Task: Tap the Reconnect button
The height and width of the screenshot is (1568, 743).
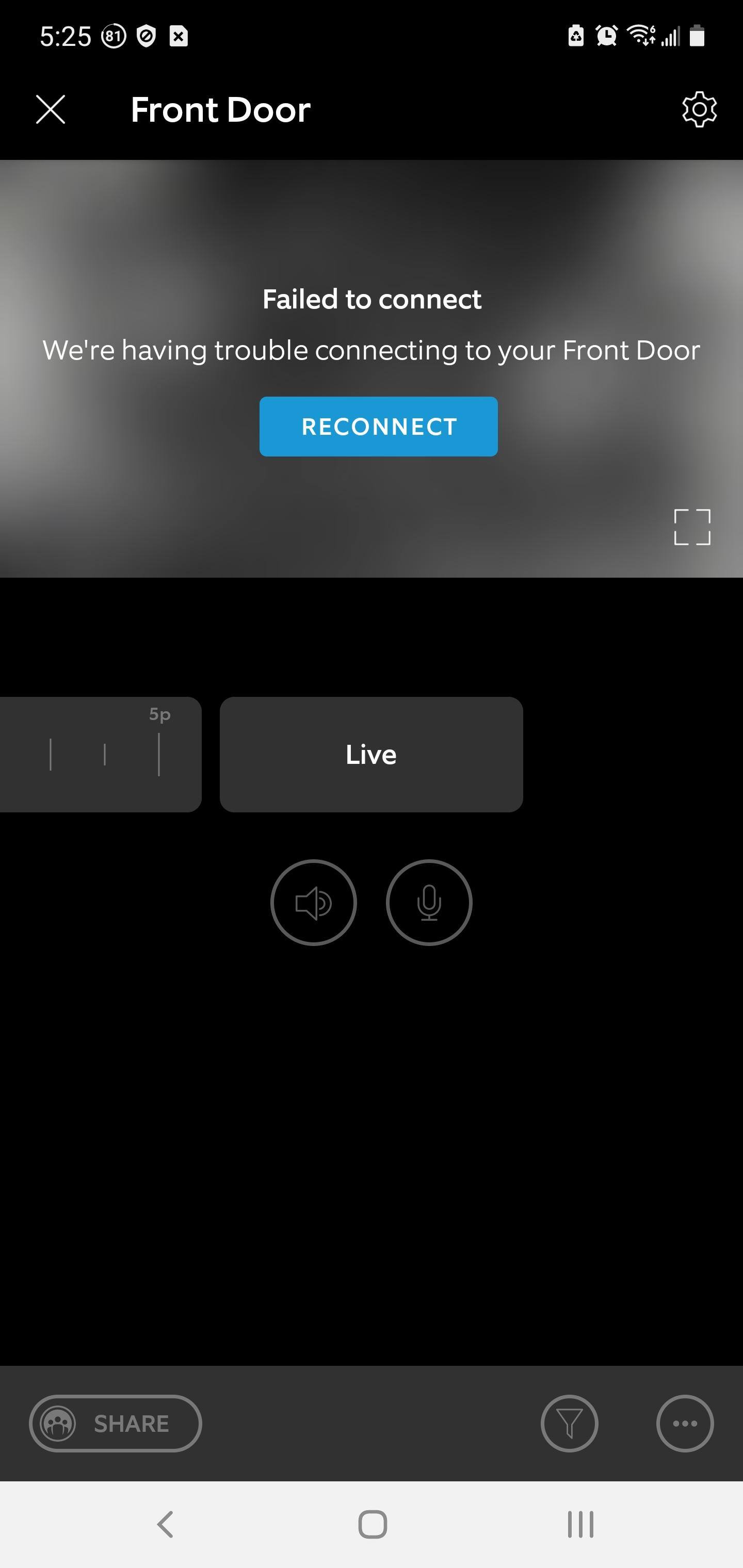Action: pos(378,426)
